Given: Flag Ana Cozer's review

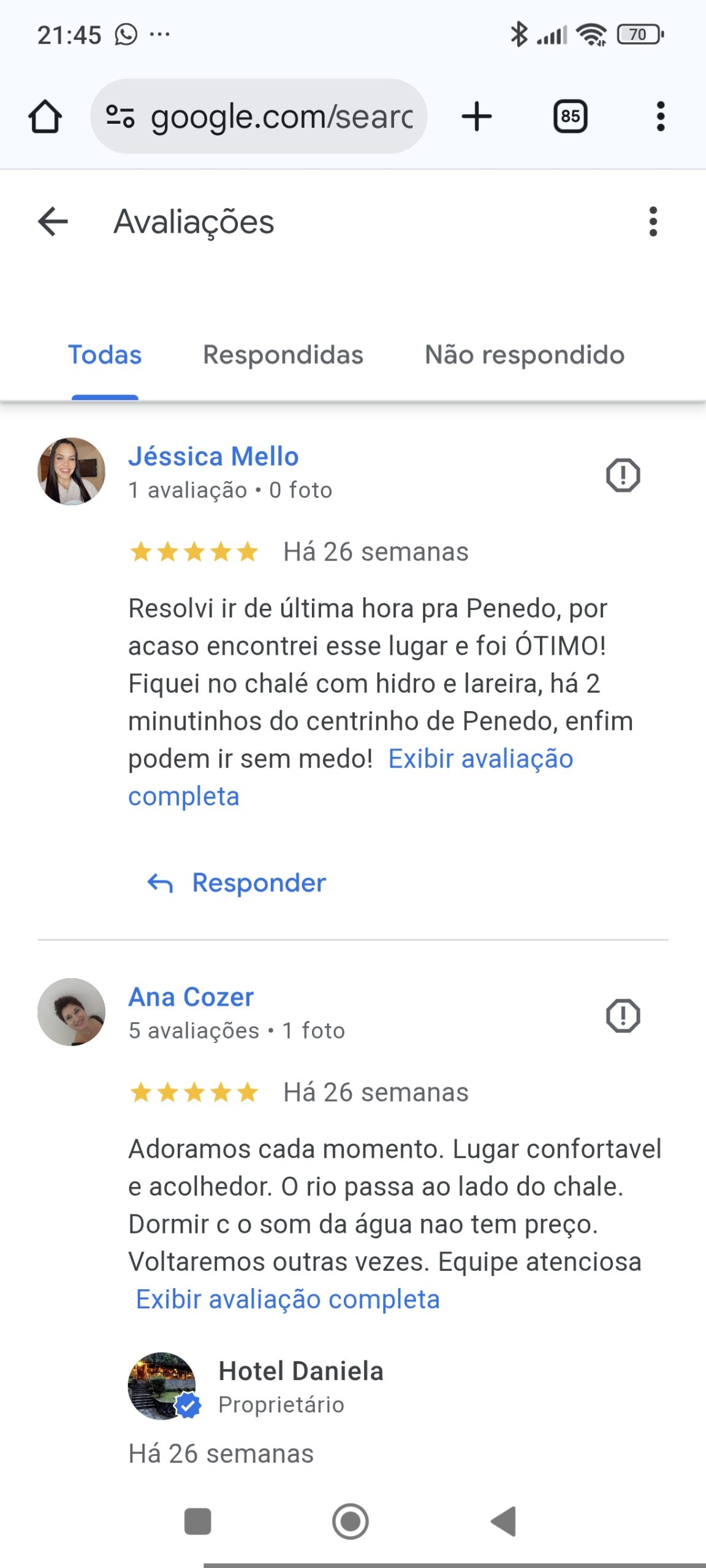Looking at the screenshot, I should [623, 1016].
